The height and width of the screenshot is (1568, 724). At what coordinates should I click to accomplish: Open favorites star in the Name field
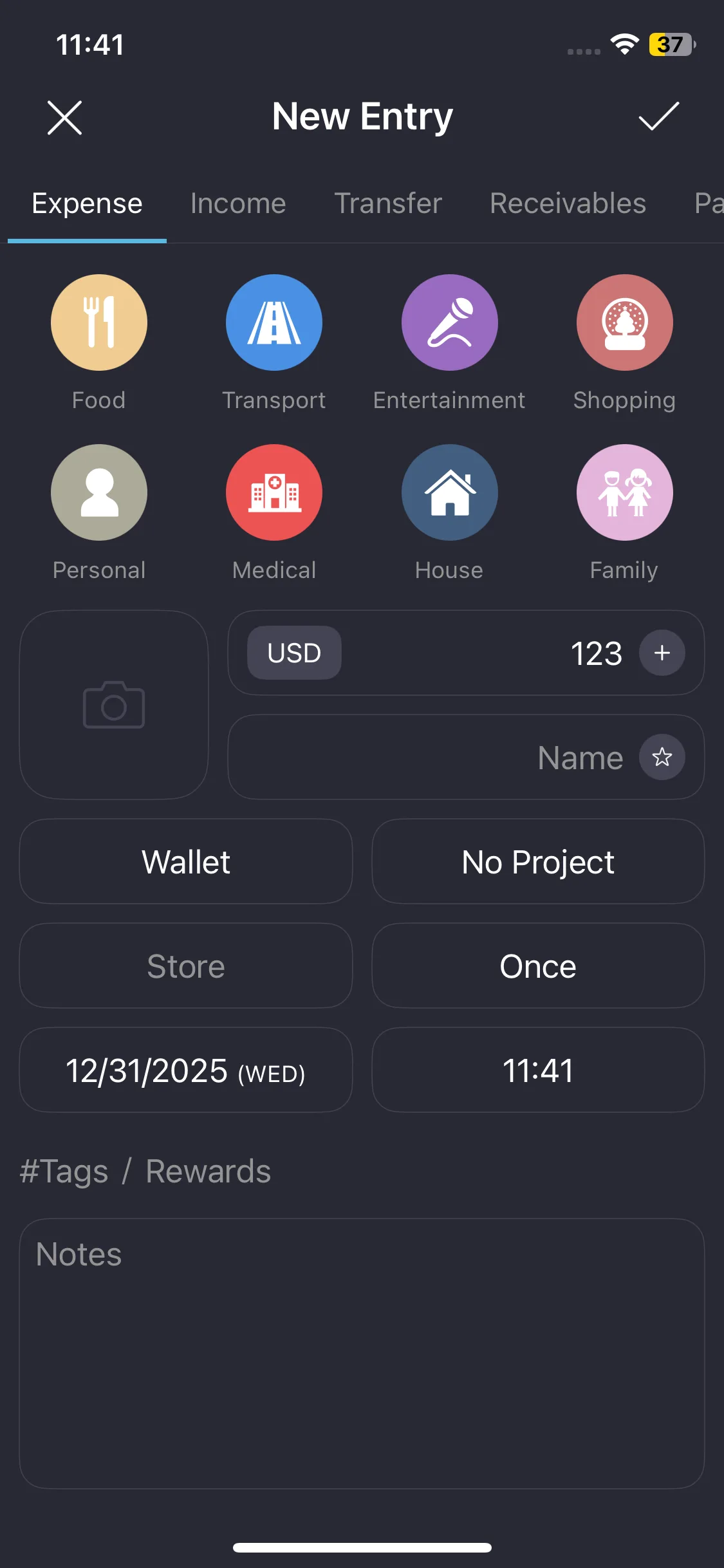(662, 757)
